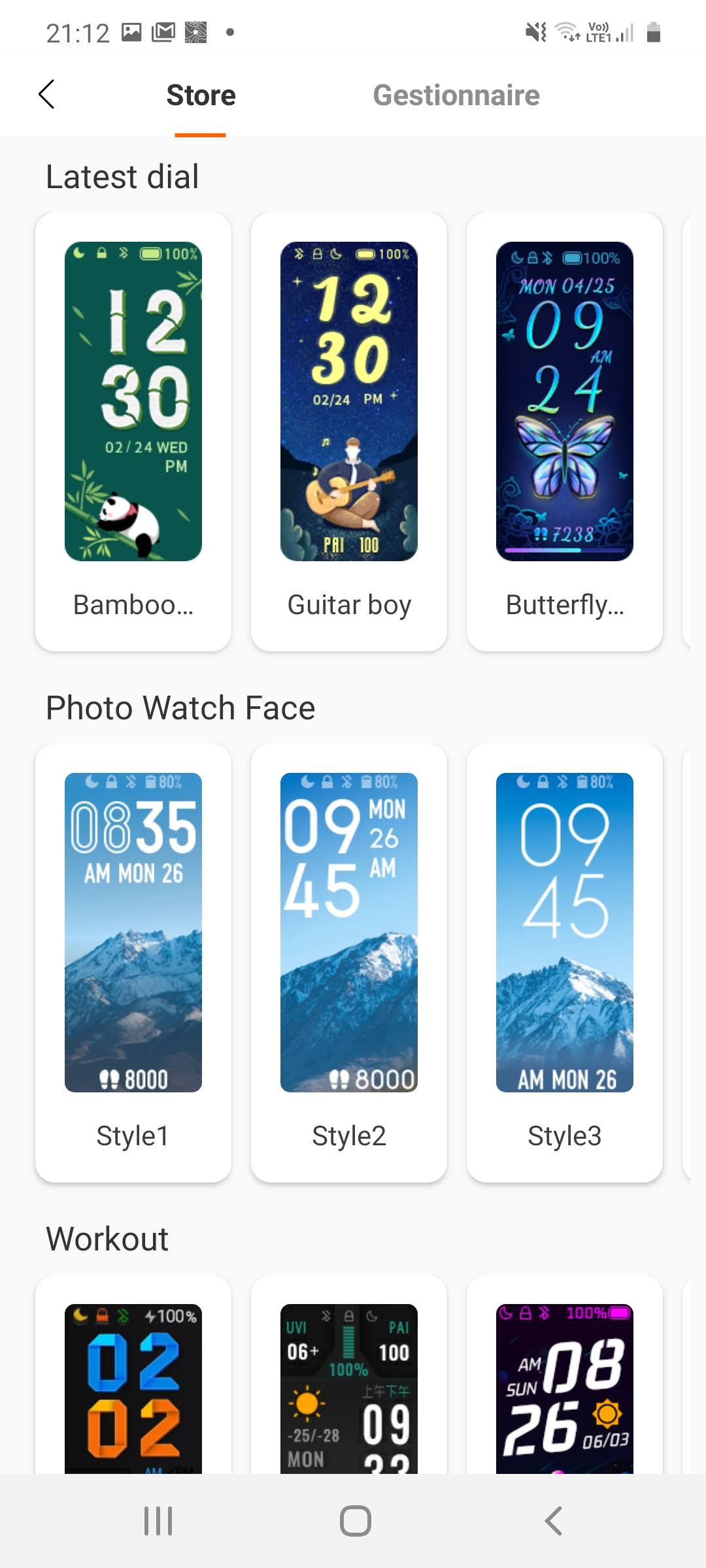
Task: Select the Store tab
Action: click(x=201, y=95)
